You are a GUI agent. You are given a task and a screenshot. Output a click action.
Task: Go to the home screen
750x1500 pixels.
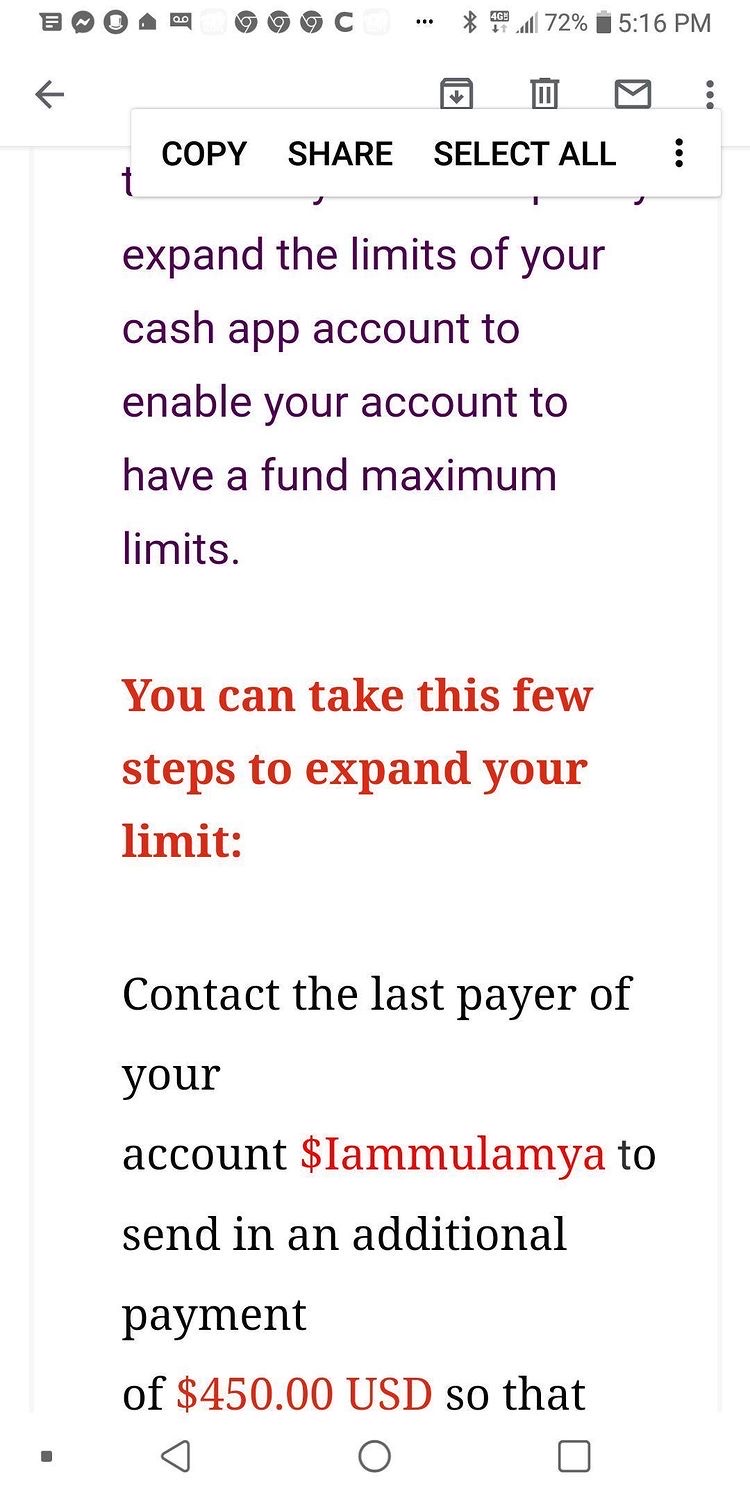point(375,1456)
